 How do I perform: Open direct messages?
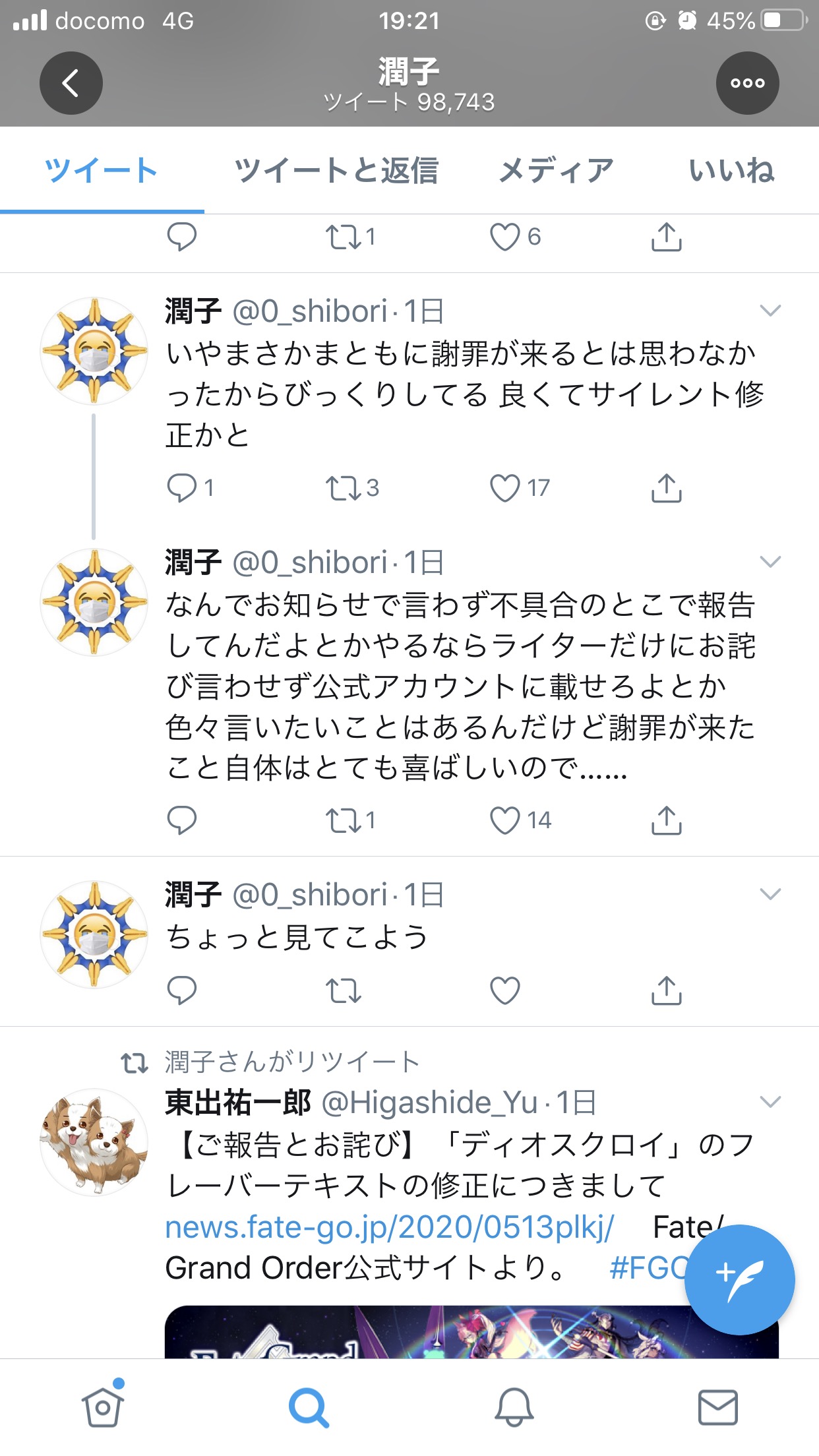(718, 1407)
